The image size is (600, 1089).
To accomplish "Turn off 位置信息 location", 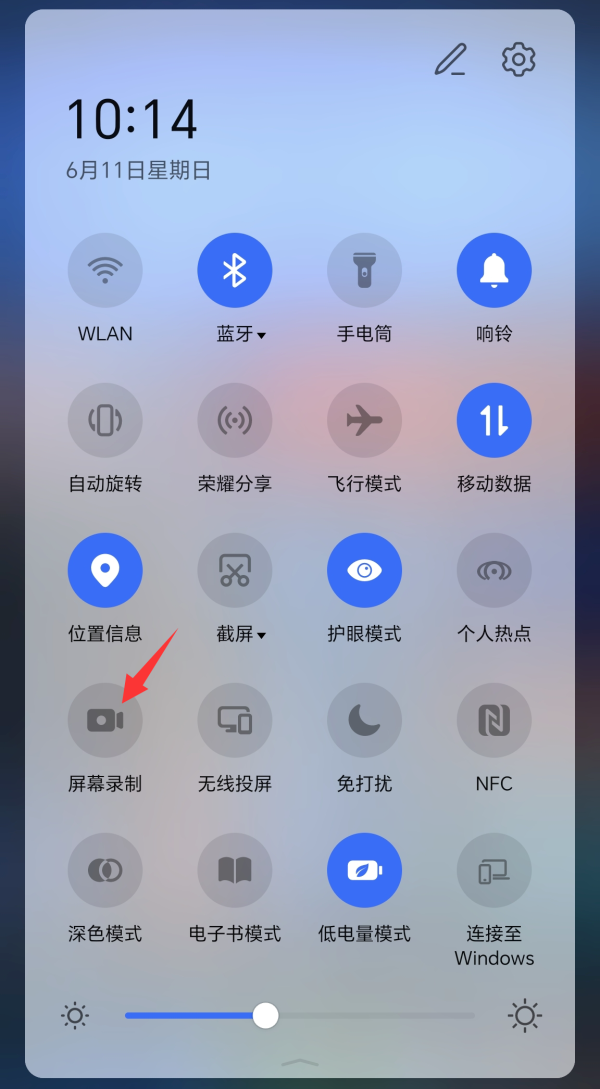I will tap(105, 570).
